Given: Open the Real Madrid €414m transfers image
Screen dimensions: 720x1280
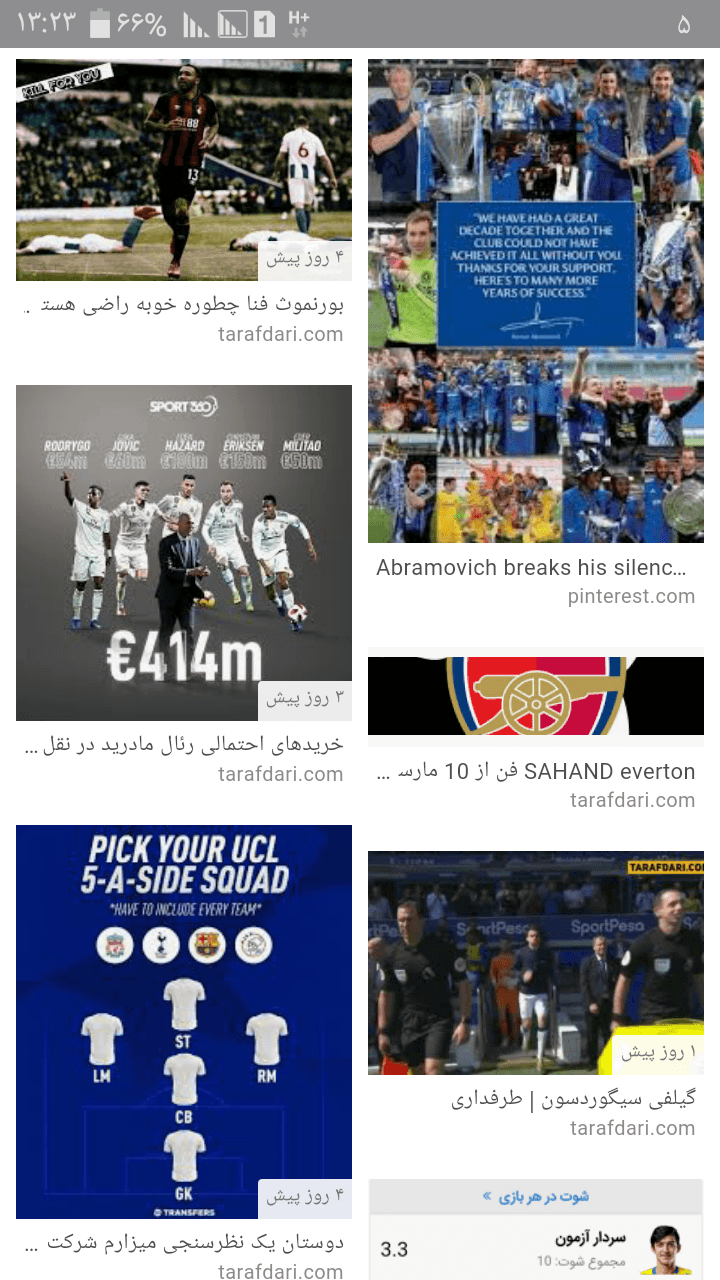Looking at the screenshot, I should [x=184, y=552].
